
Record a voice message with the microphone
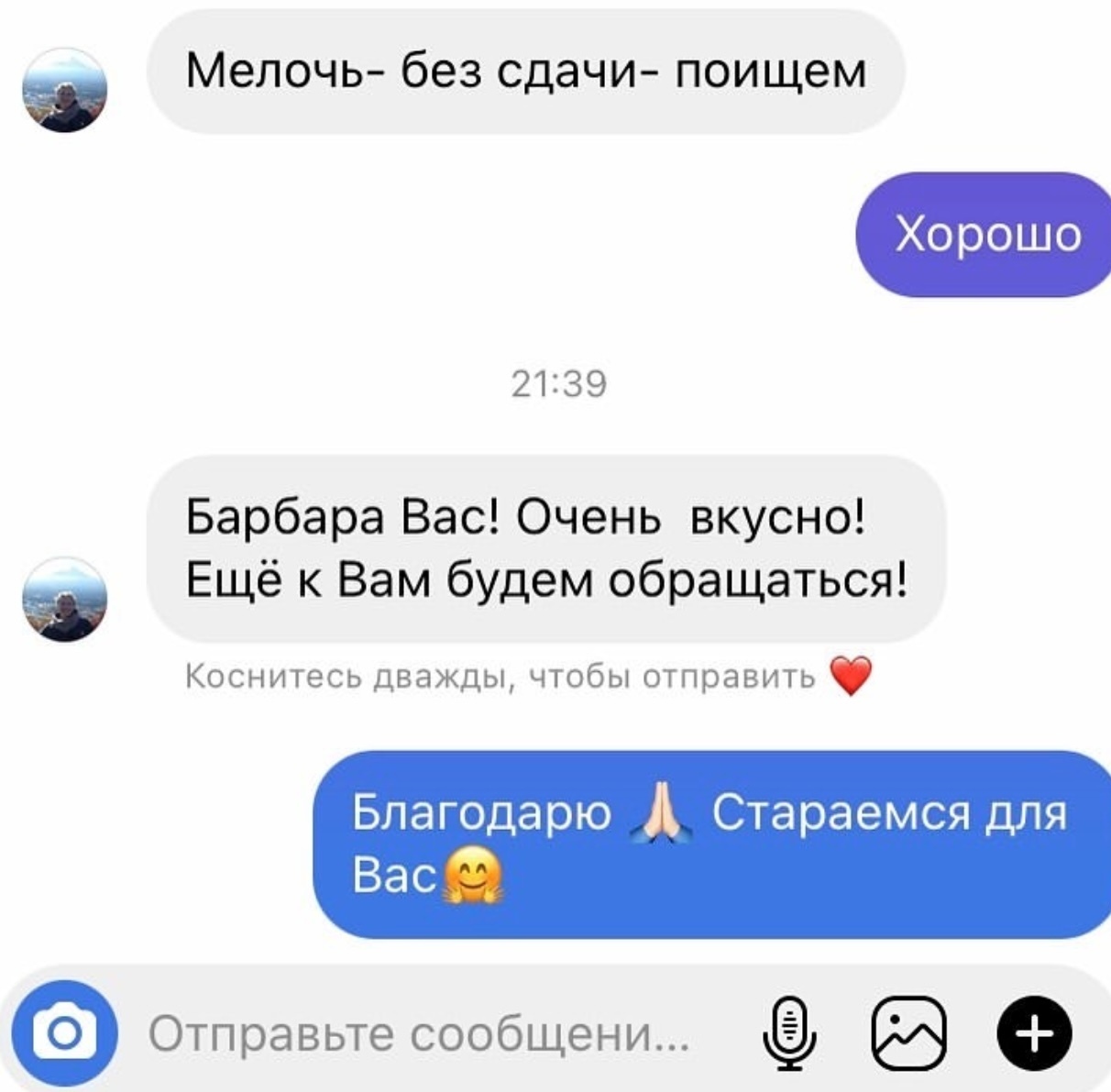[x=789, y=1033]
